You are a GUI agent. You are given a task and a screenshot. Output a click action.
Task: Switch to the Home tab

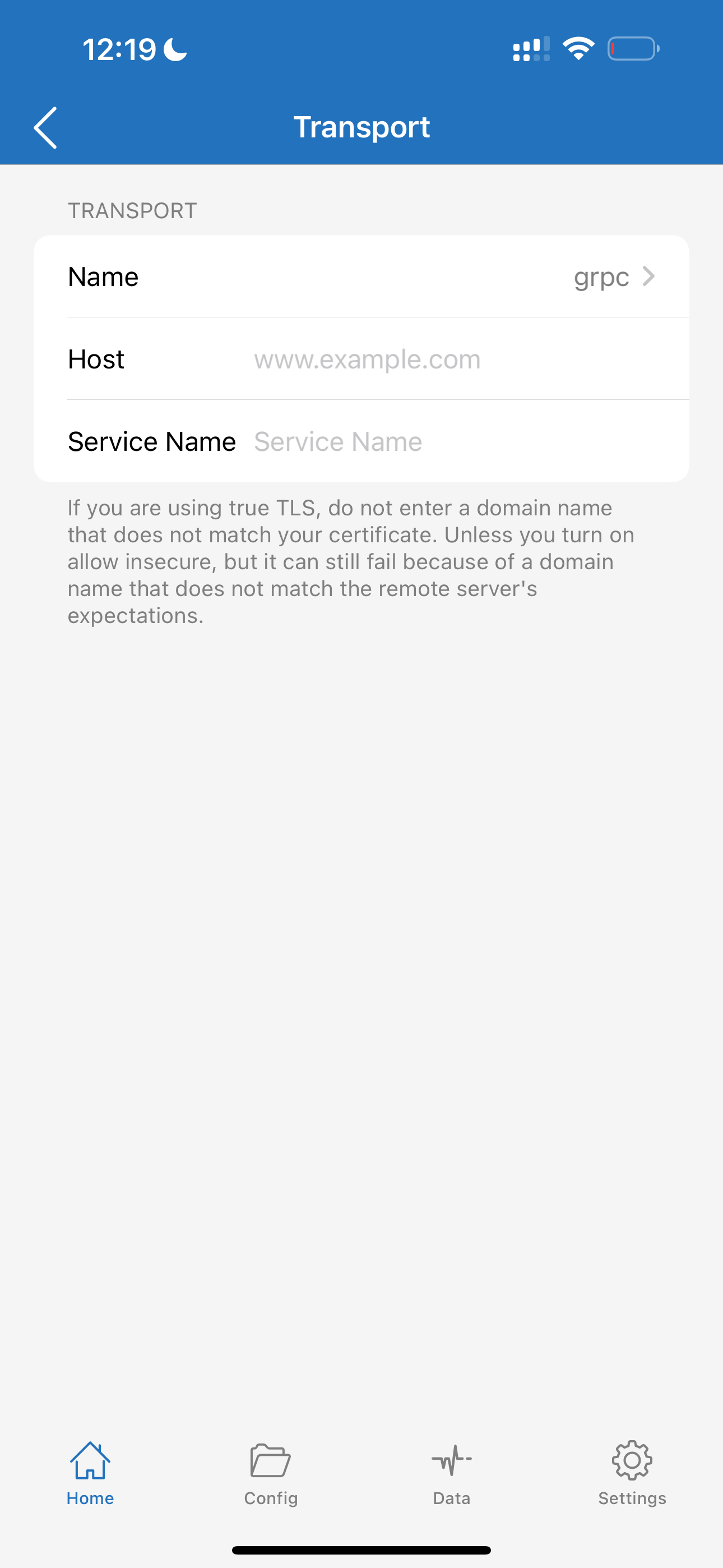click(90, 1473)
